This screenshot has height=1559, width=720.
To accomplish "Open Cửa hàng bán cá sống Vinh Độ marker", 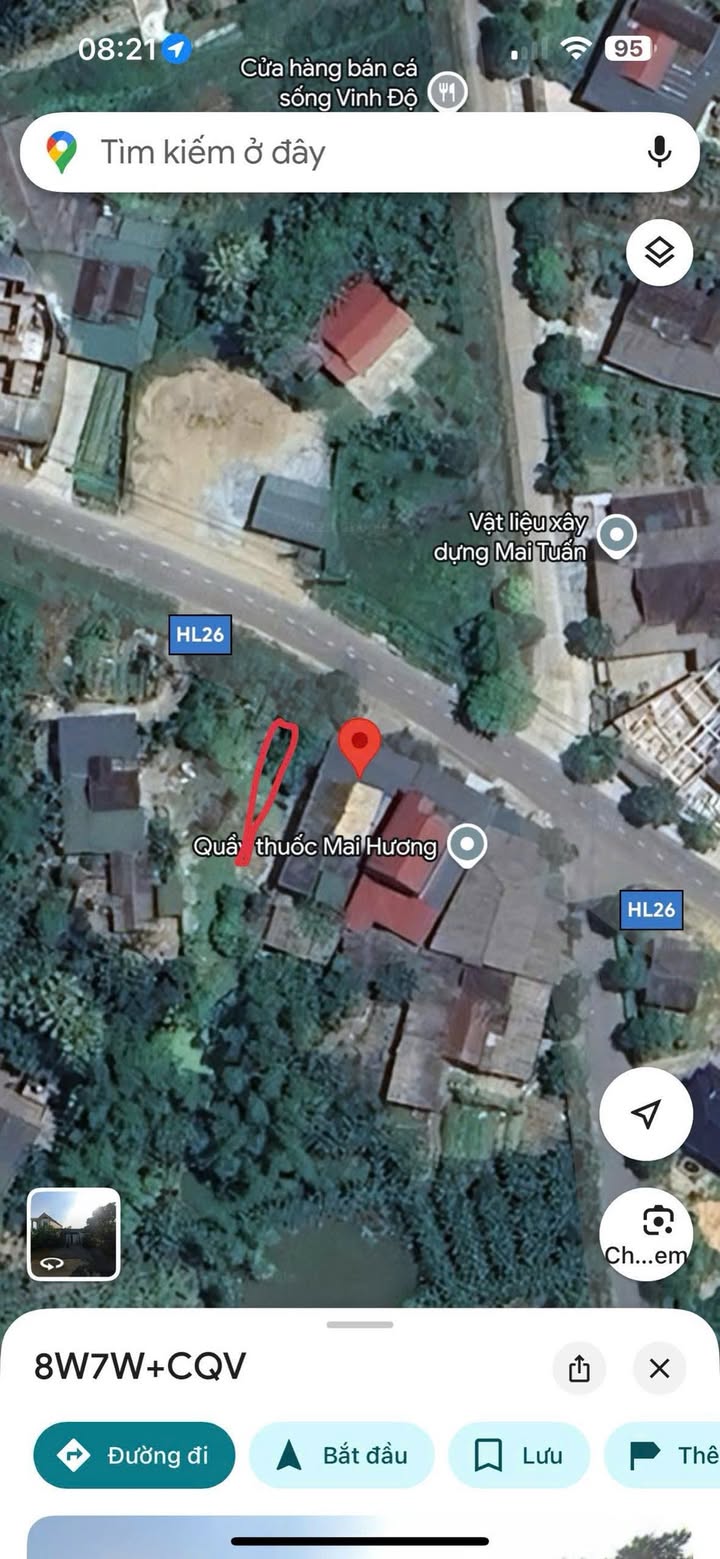I will point(446,93).
